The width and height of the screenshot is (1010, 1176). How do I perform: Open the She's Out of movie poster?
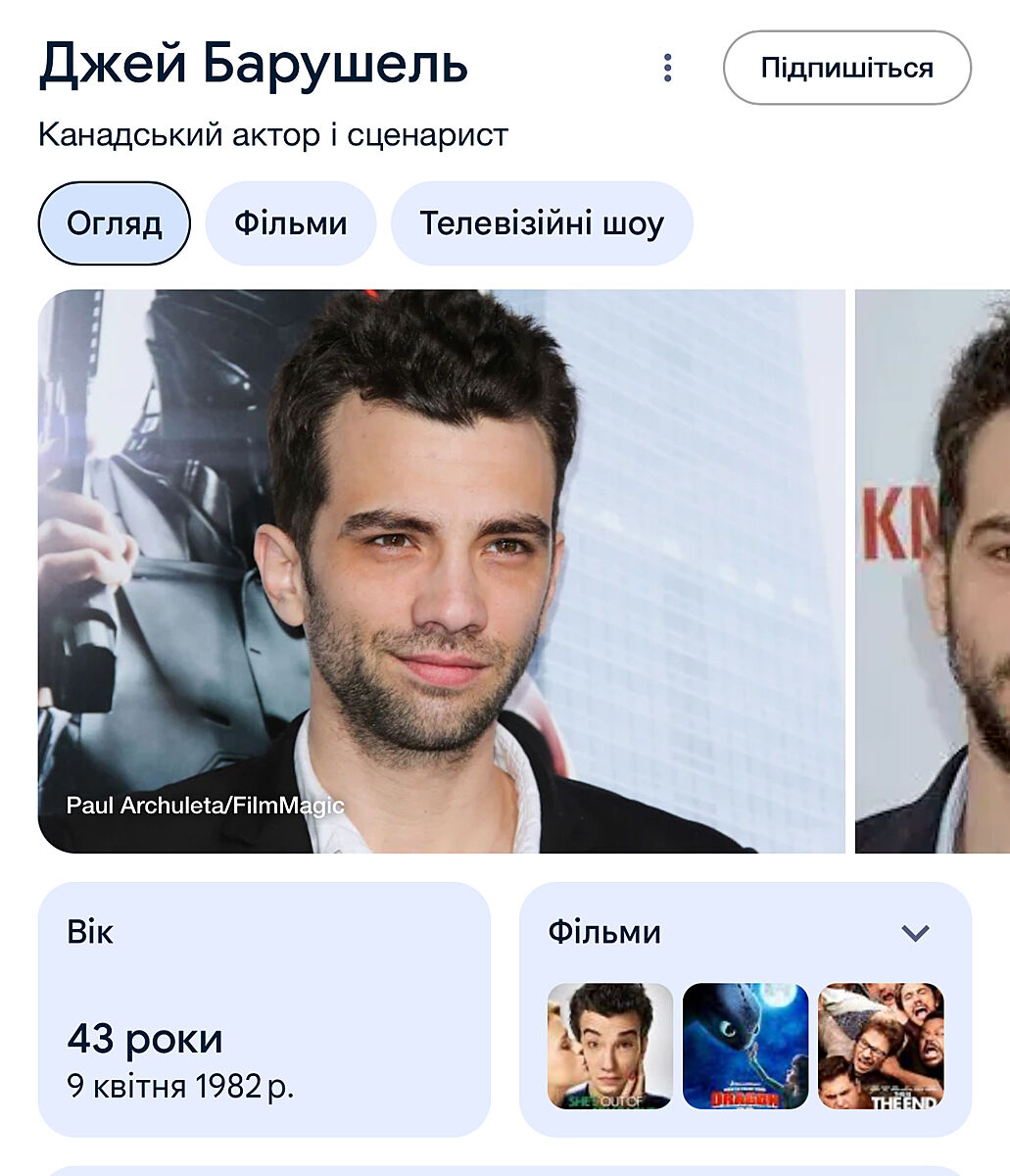tap(610, 1046)
